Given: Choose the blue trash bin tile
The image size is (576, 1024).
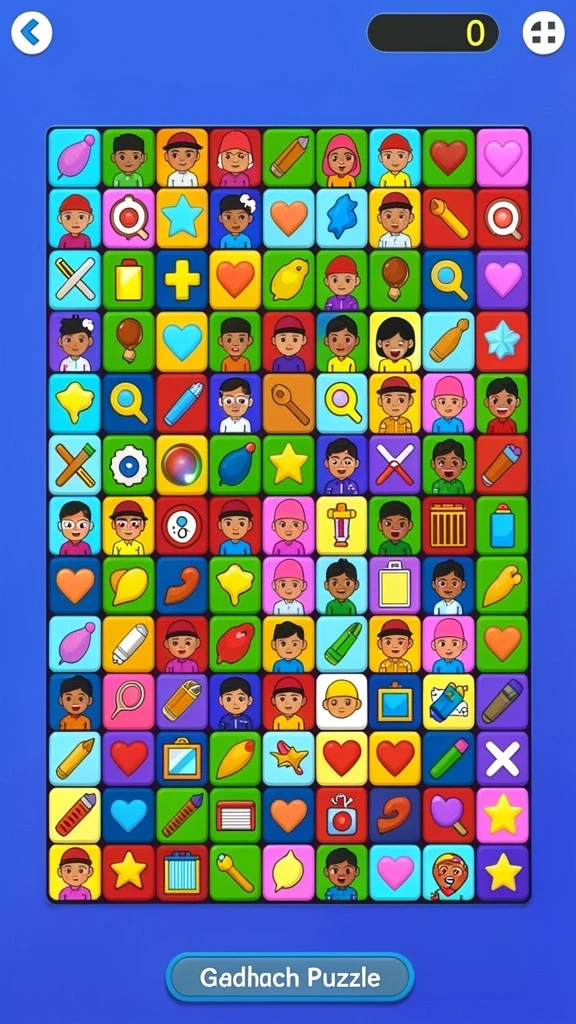Looking at the screenshot, I should [182, 873].
